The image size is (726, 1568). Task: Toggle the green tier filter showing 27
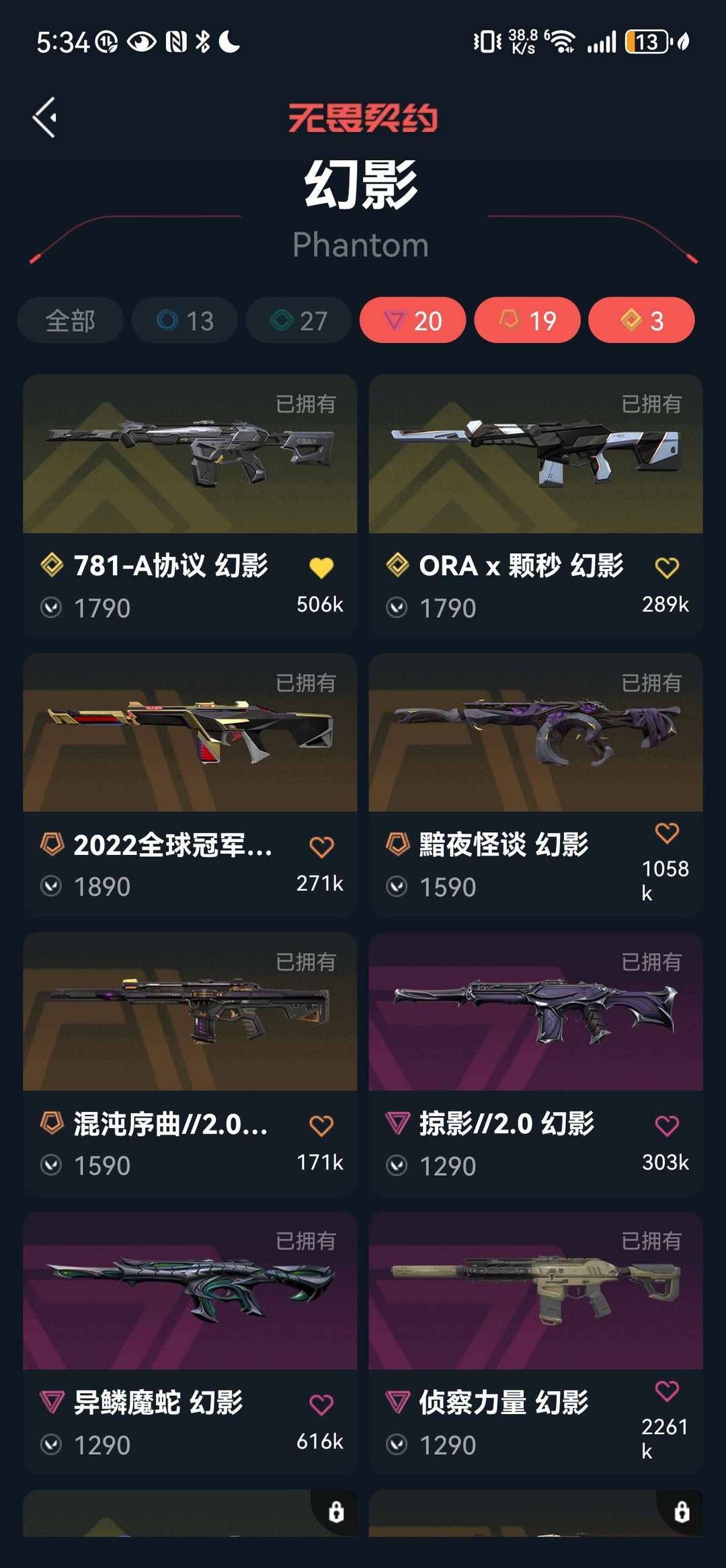(299, 320)
